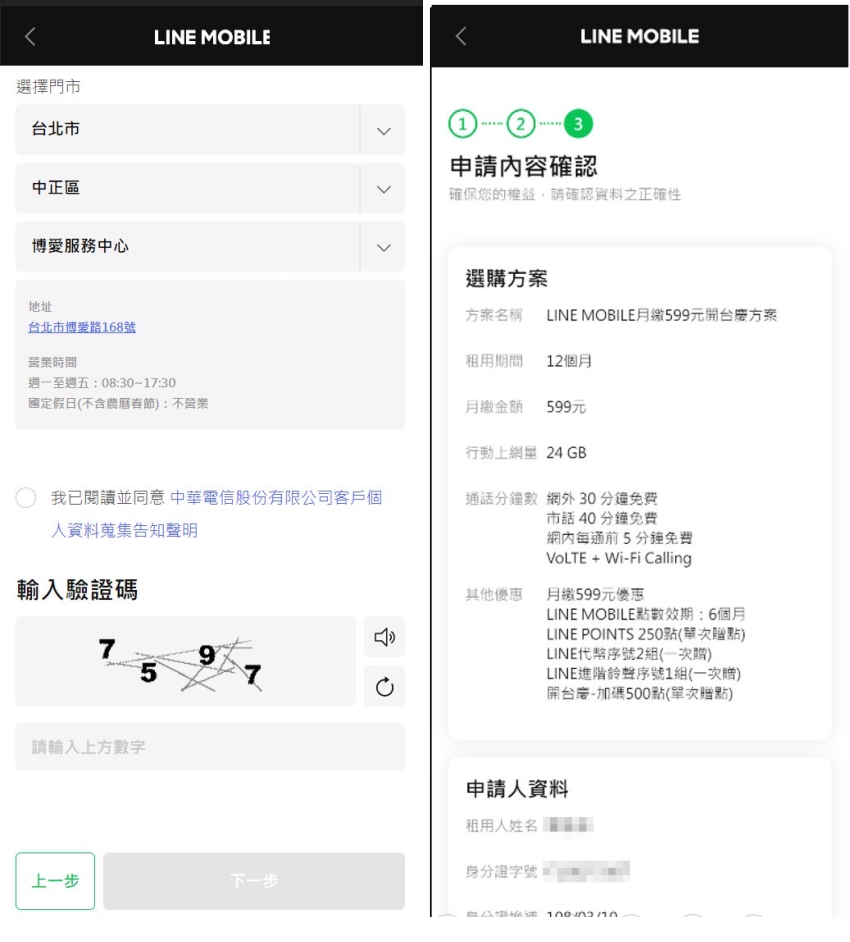Open the 台北市博愛路168號 address link
Image resolution: width=850 pixels, height=942 pixels.
pos(82,327)
